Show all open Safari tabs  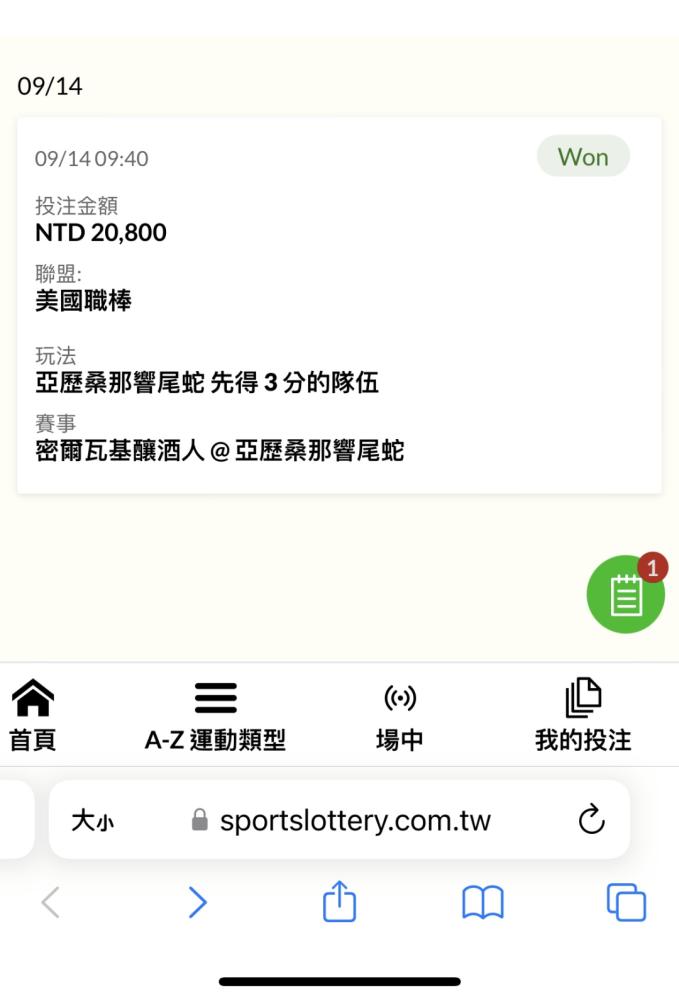pyautogui.click(x=626, y=903)
